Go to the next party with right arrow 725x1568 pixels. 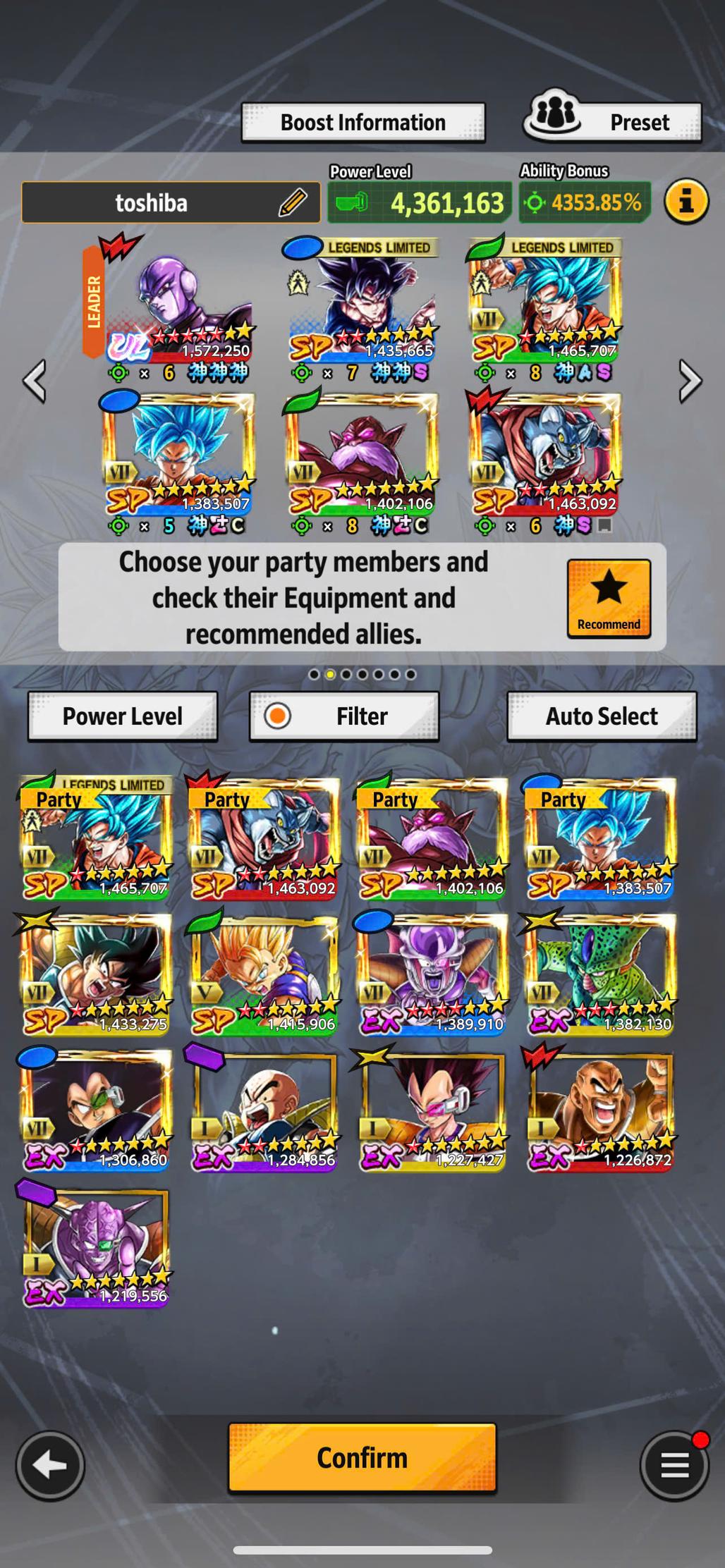[x=690, y=381]
